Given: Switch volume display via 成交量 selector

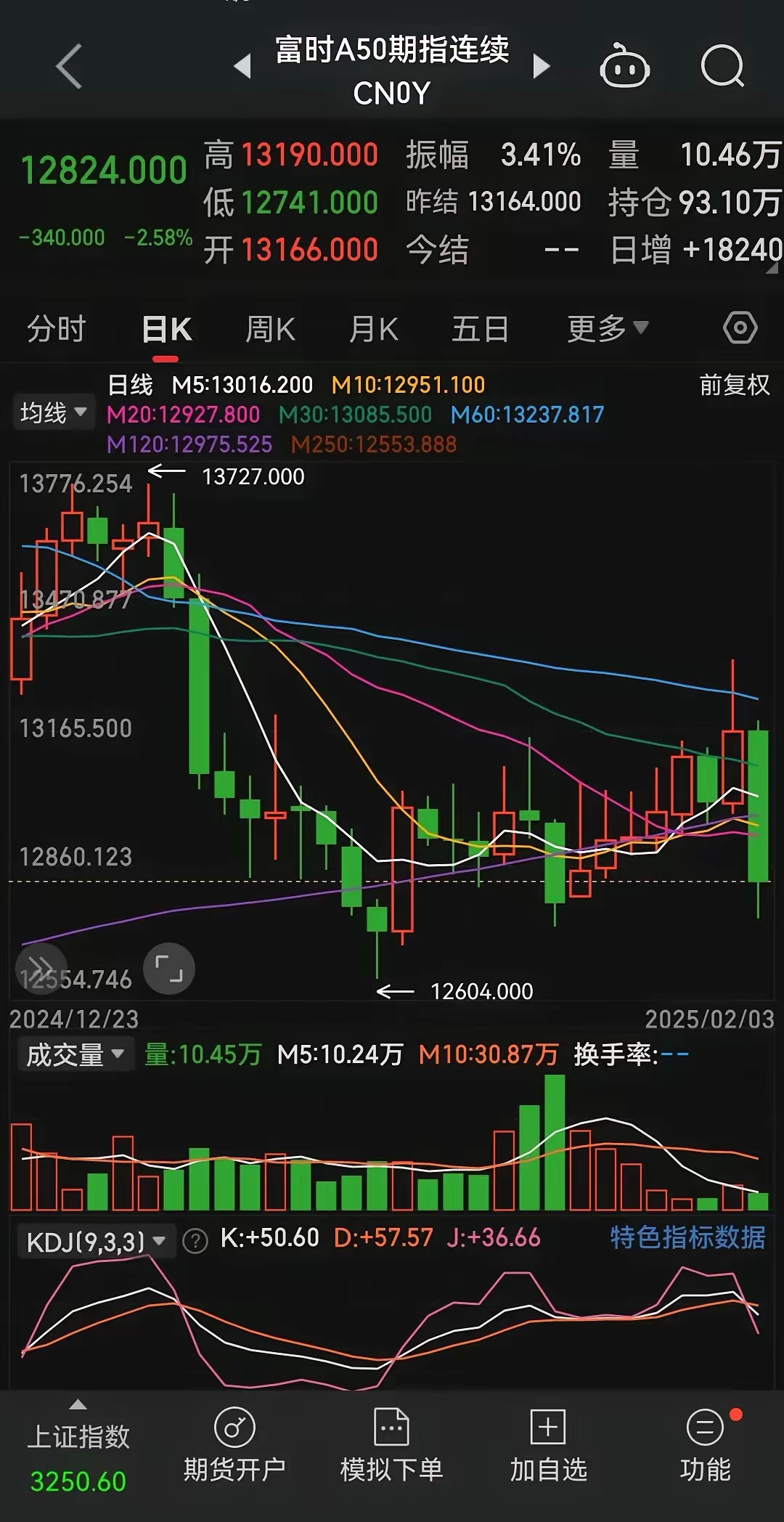Looking at the screenshot, I should tap(75, 1054).
